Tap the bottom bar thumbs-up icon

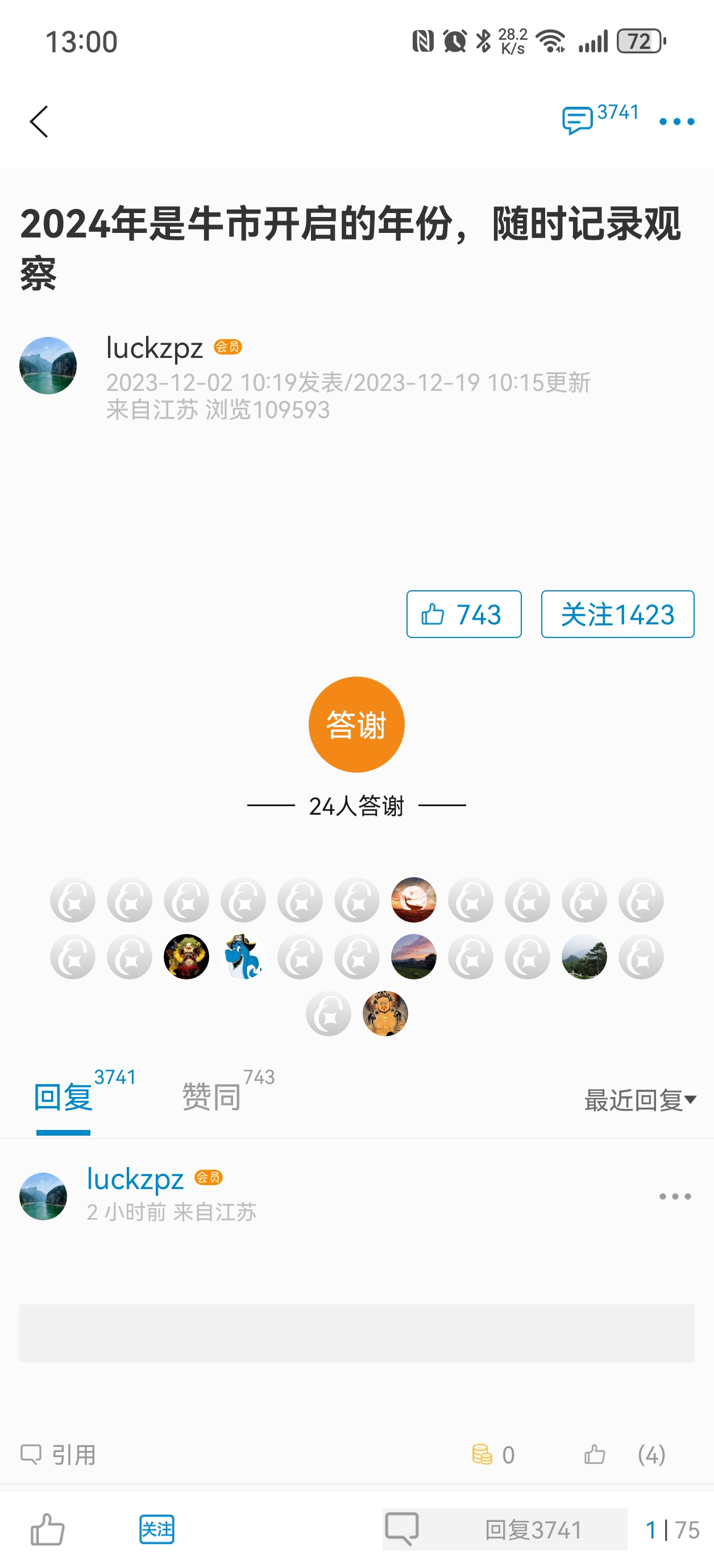pyautogui.click(x=48, y=1529)
